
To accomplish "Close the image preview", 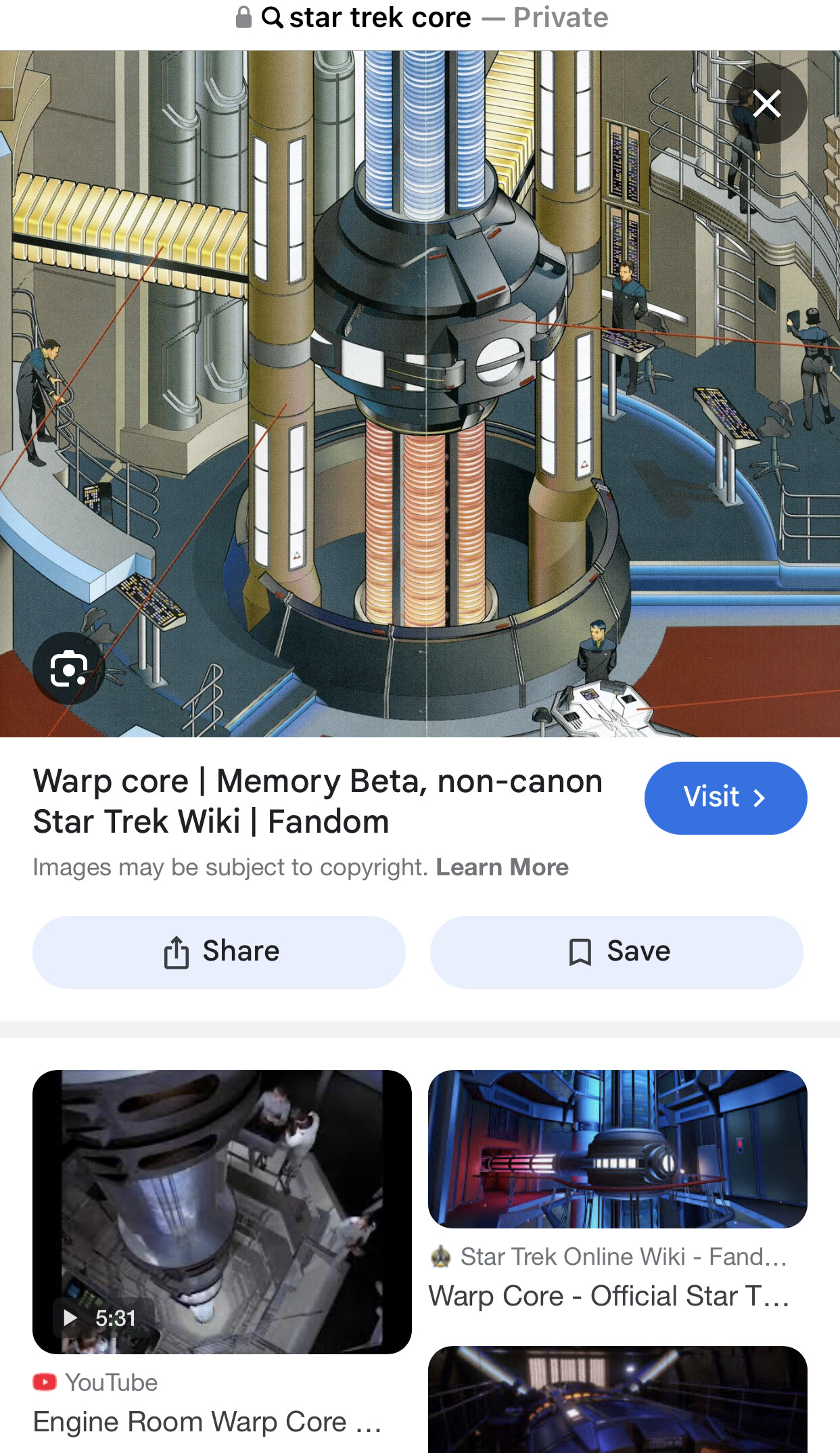I will pos(766,103).
